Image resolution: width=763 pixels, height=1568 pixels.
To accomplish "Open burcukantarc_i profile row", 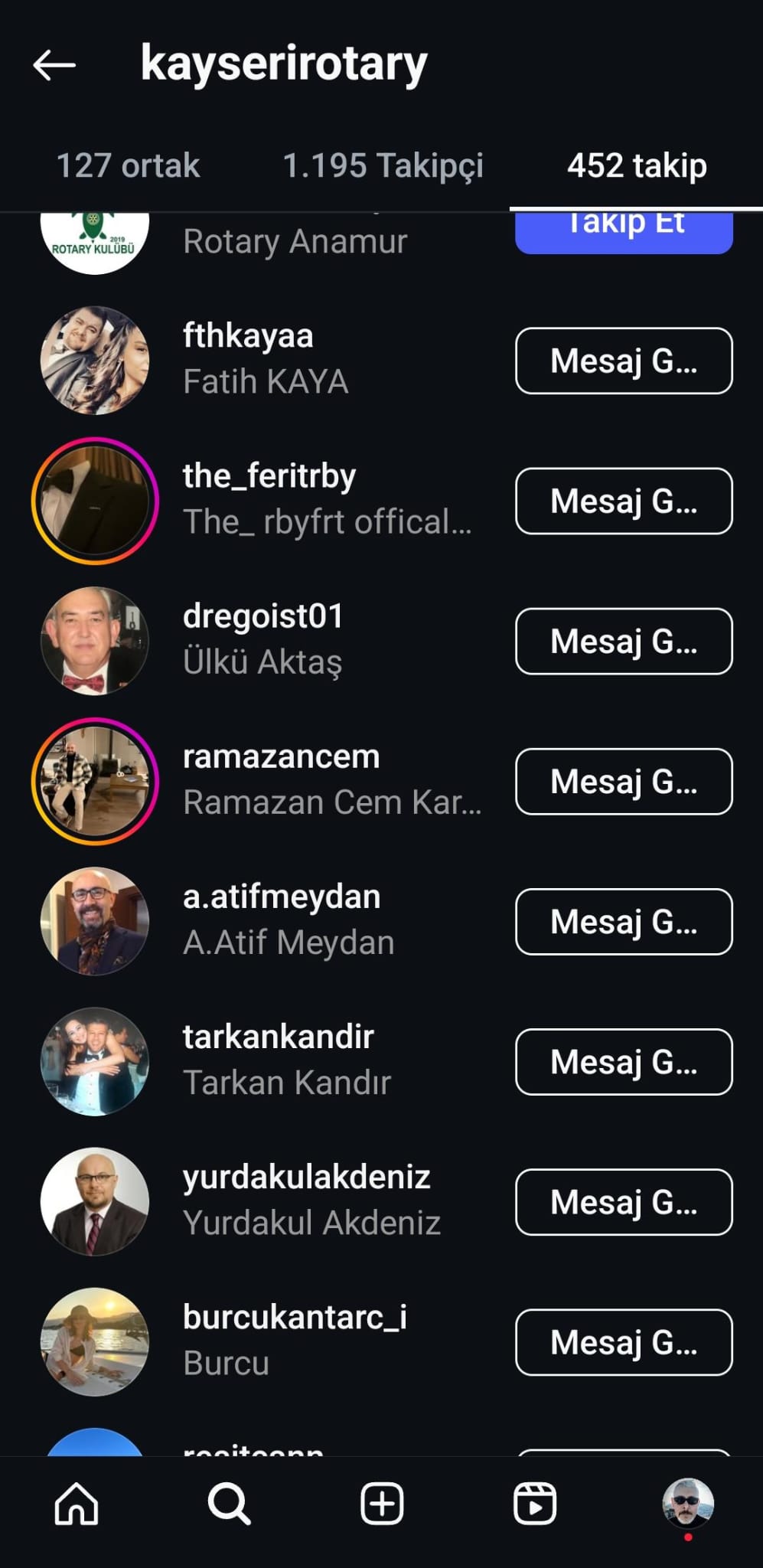I will click(x=294, y=1340).
